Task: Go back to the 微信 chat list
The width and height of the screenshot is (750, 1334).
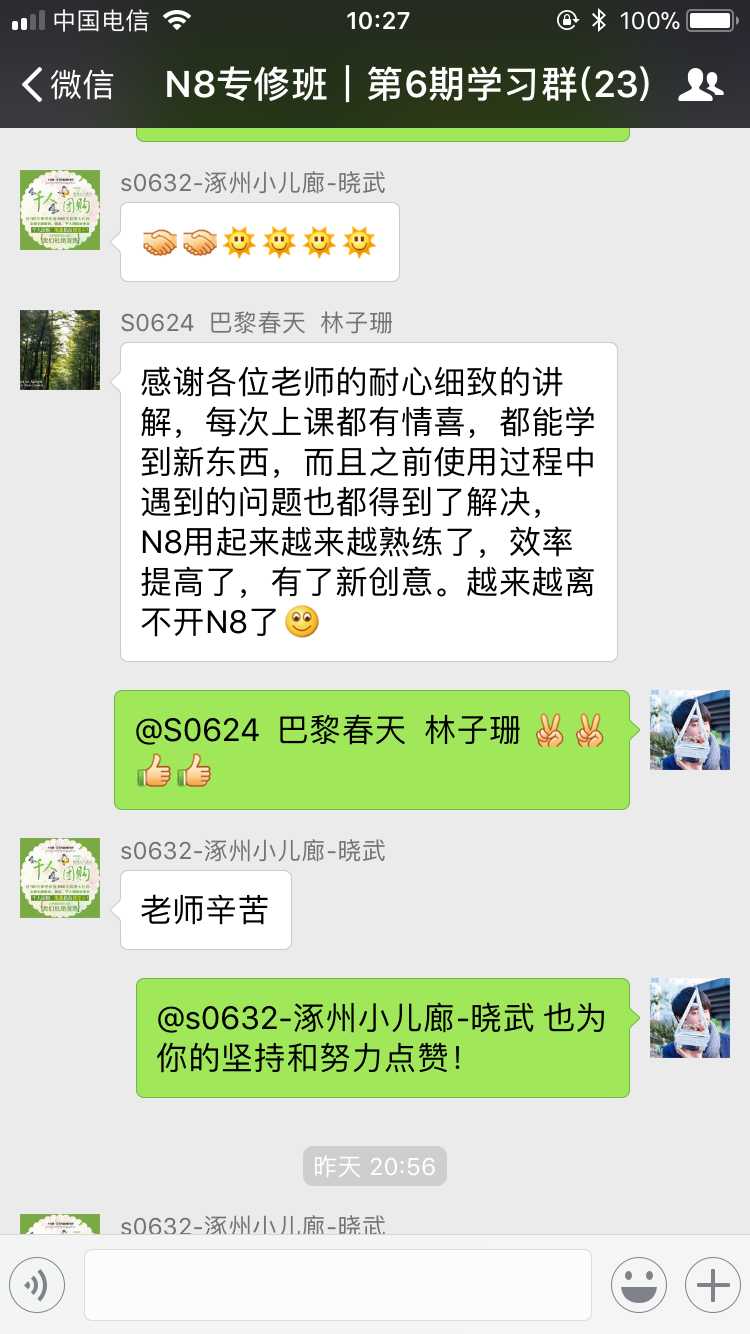Action: 67,85
